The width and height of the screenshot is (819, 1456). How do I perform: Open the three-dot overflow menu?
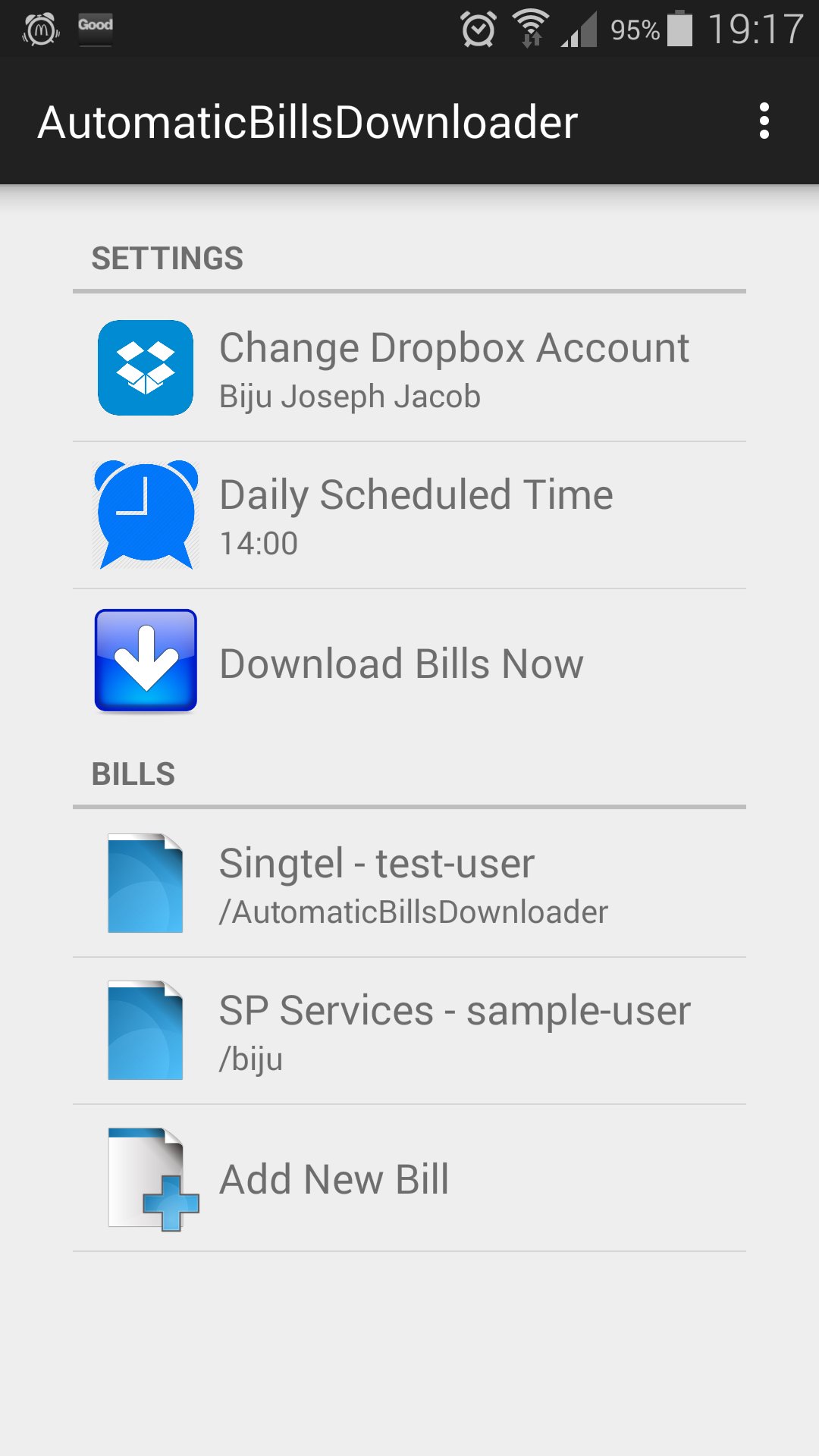coord(764,121)
